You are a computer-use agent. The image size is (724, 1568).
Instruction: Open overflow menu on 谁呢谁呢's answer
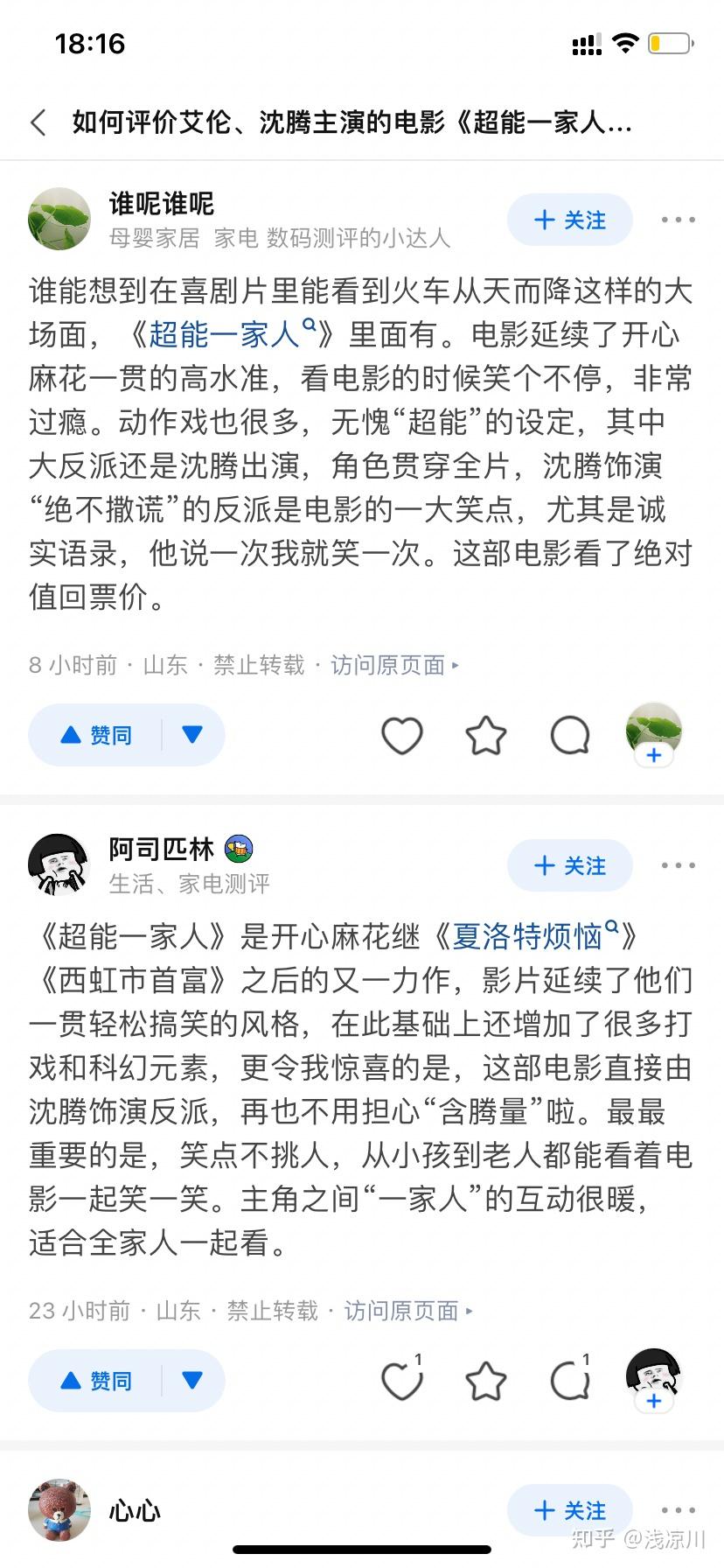pyautogui.click(x=678, y=220)
